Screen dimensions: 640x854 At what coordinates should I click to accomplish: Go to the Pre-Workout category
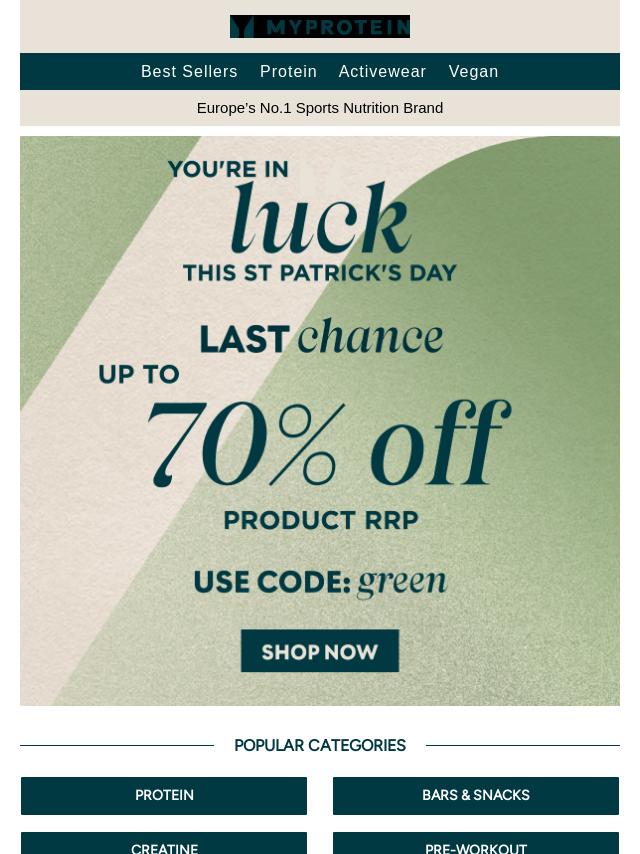click(x=476, y=844)
